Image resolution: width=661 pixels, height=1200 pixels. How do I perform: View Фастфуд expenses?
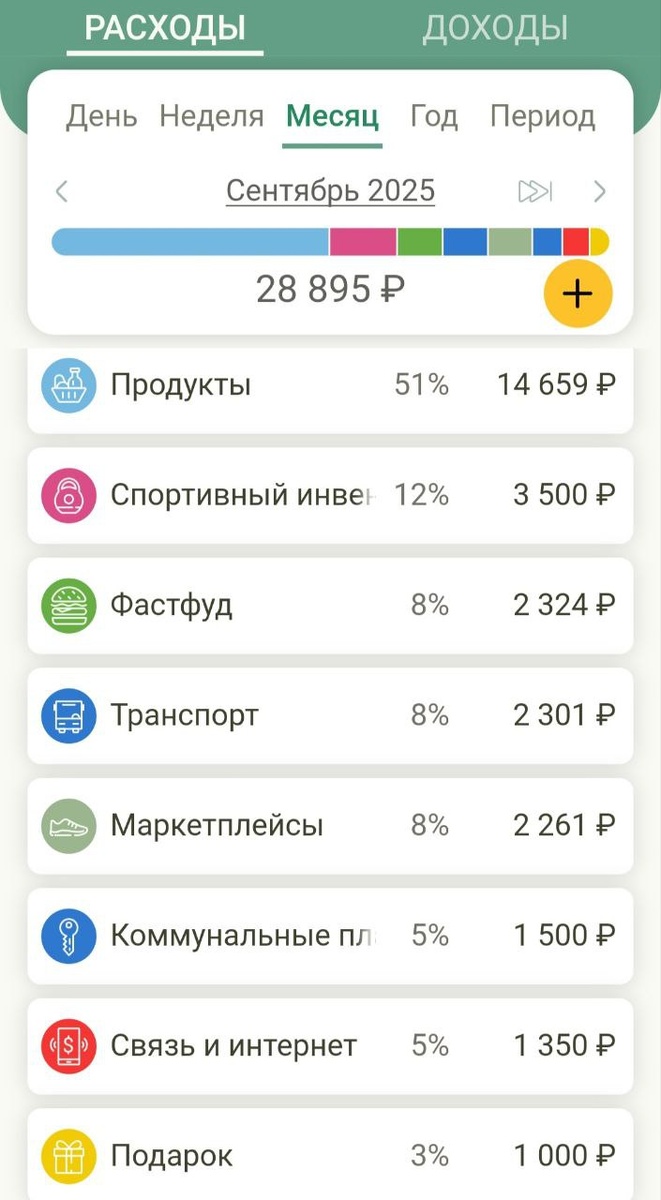point(330,605)
